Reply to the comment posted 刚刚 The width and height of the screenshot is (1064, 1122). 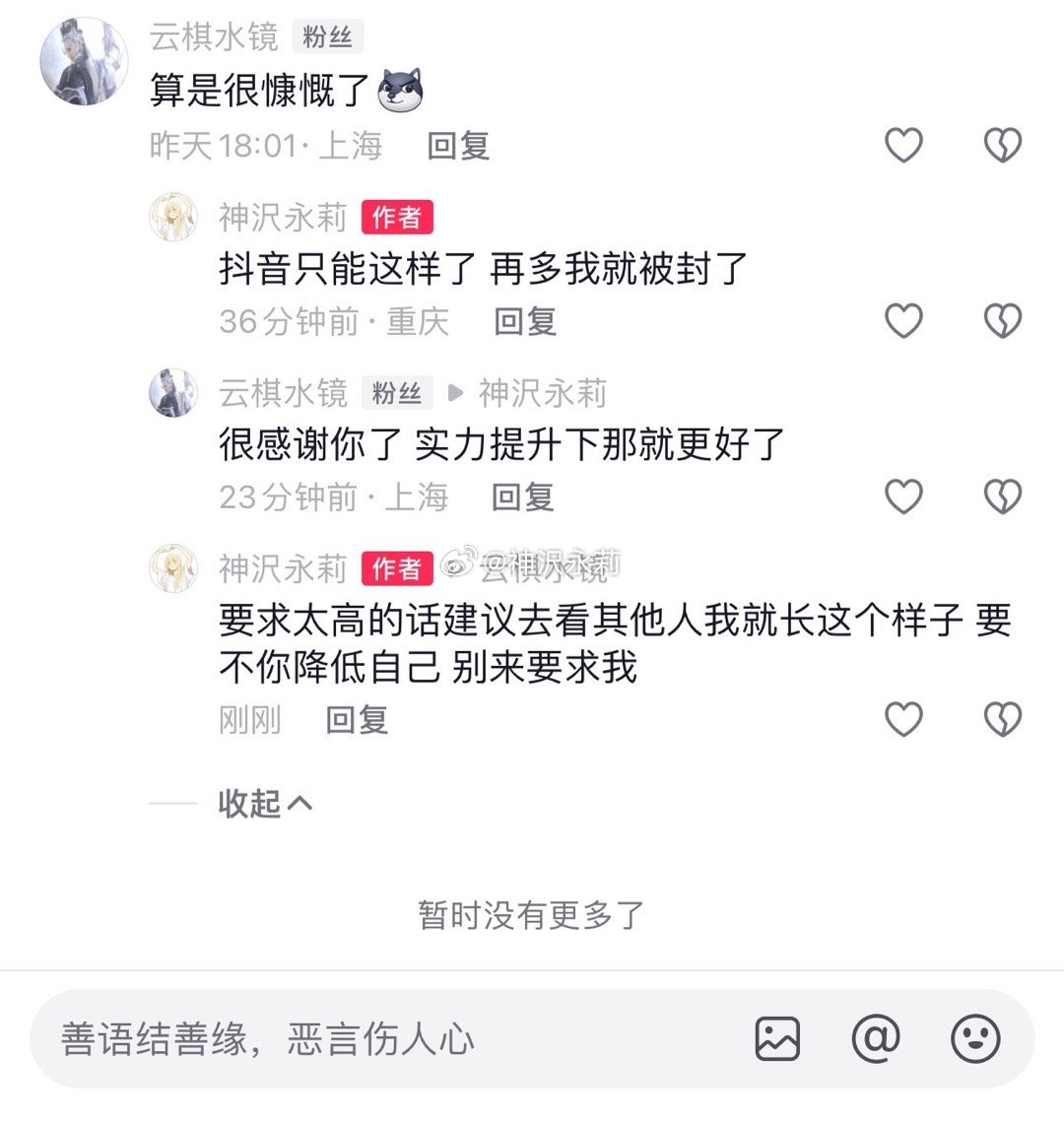(357, 720)
